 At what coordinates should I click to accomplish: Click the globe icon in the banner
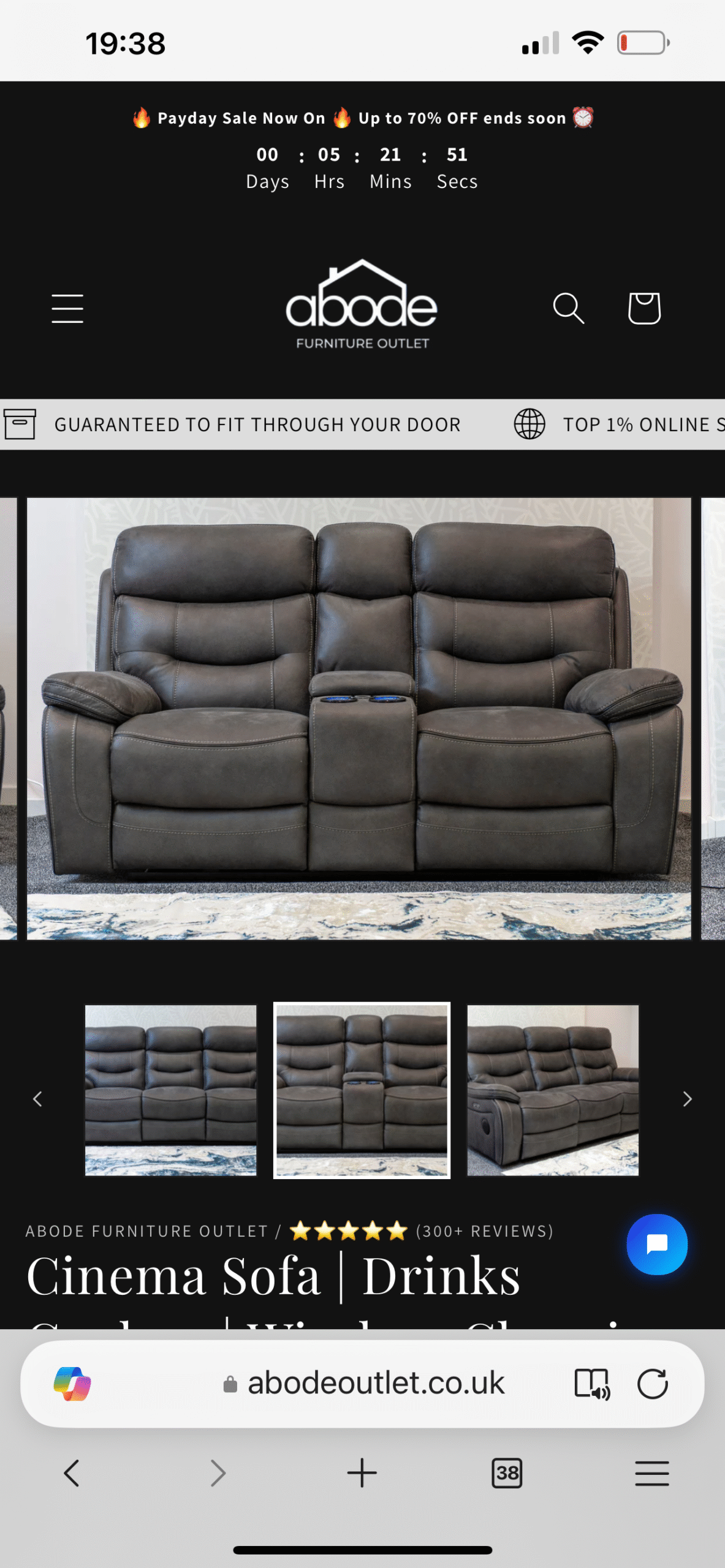tap(528, 424)
